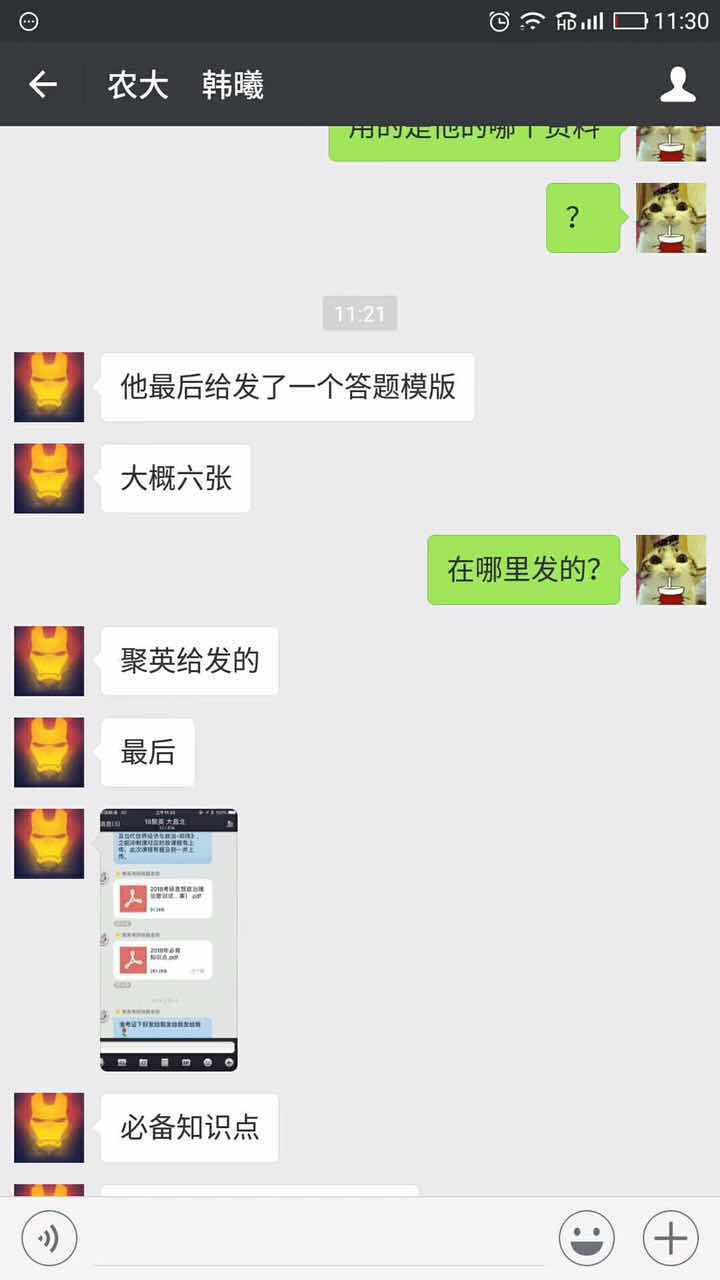Switch to voice message input

49,1239
